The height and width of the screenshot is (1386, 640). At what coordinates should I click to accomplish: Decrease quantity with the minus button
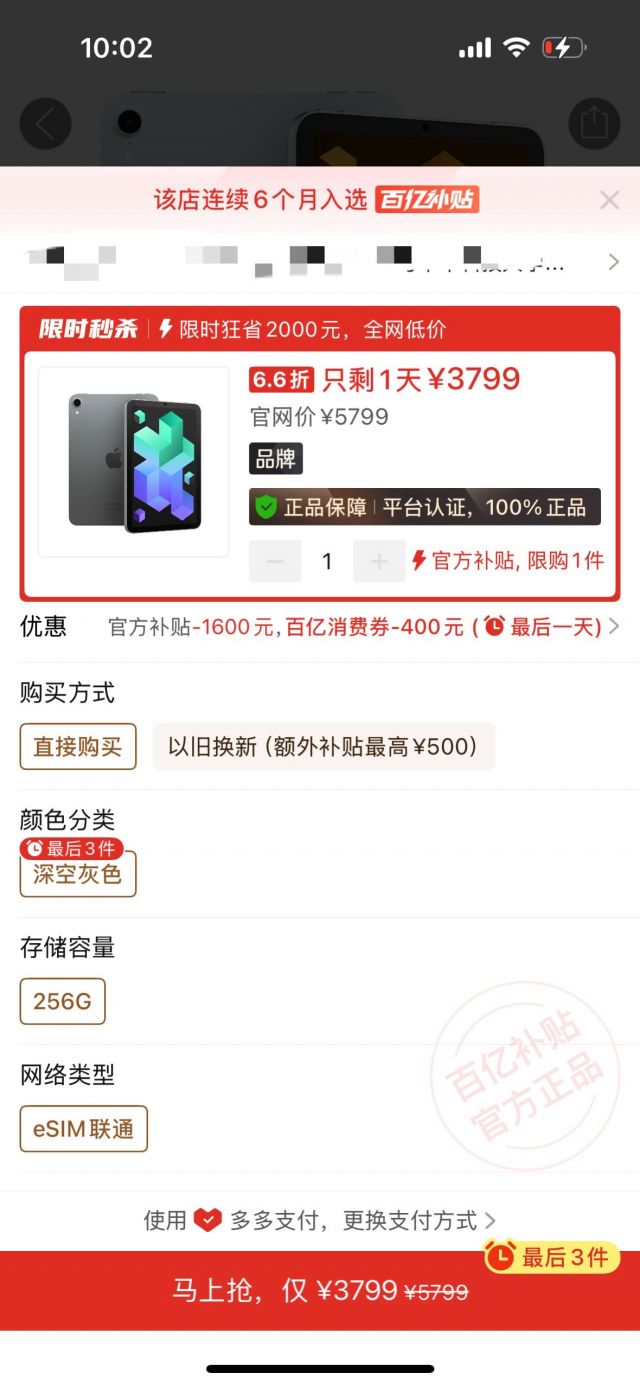275,561
